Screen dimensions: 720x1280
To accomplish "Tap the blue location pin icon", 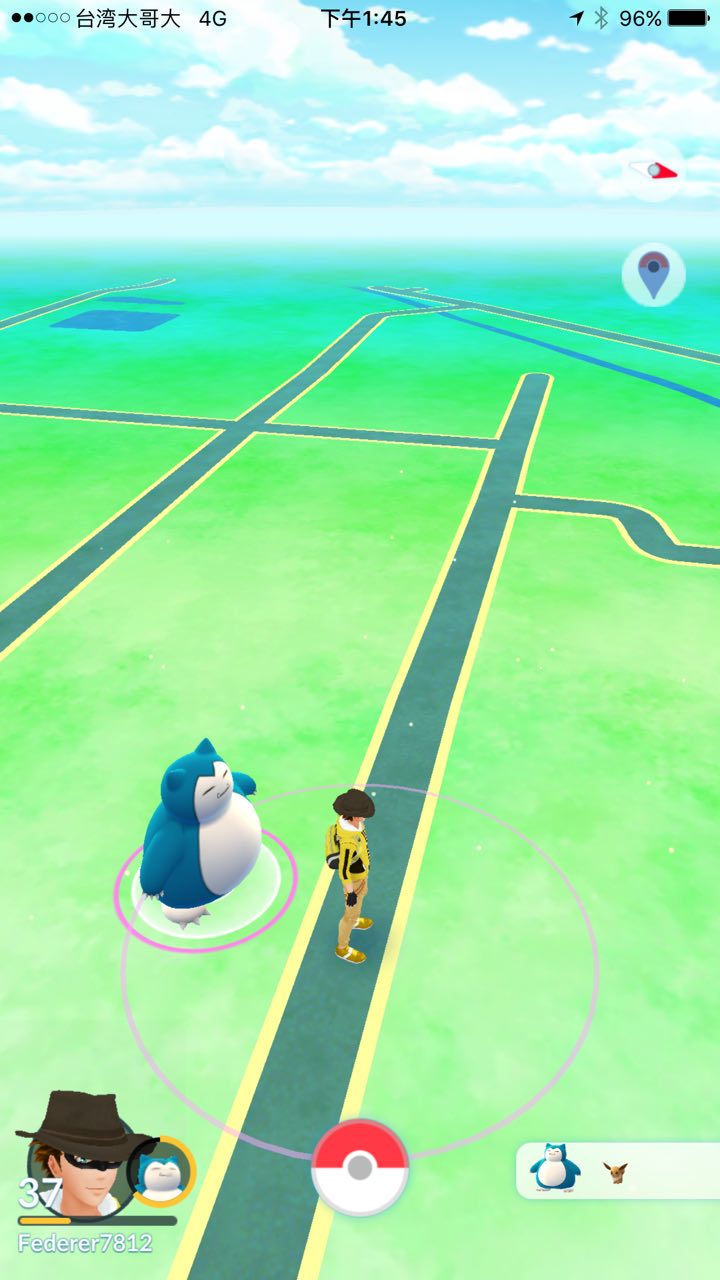I will click(654, 274).
